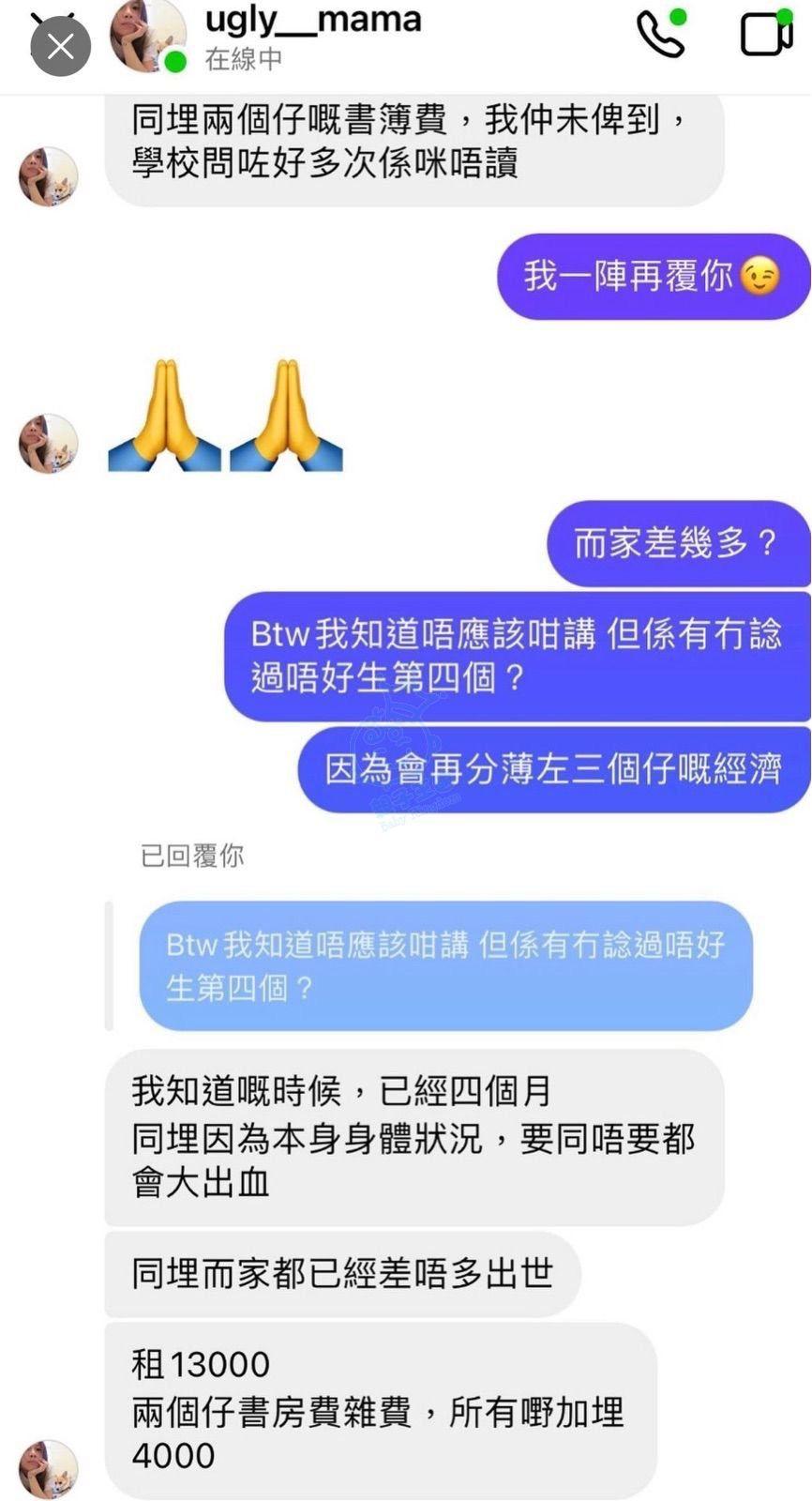Tap the bottom-most sender avatar thumbnail
The height and width of the screenshot is (1501, 812).
47,1468
